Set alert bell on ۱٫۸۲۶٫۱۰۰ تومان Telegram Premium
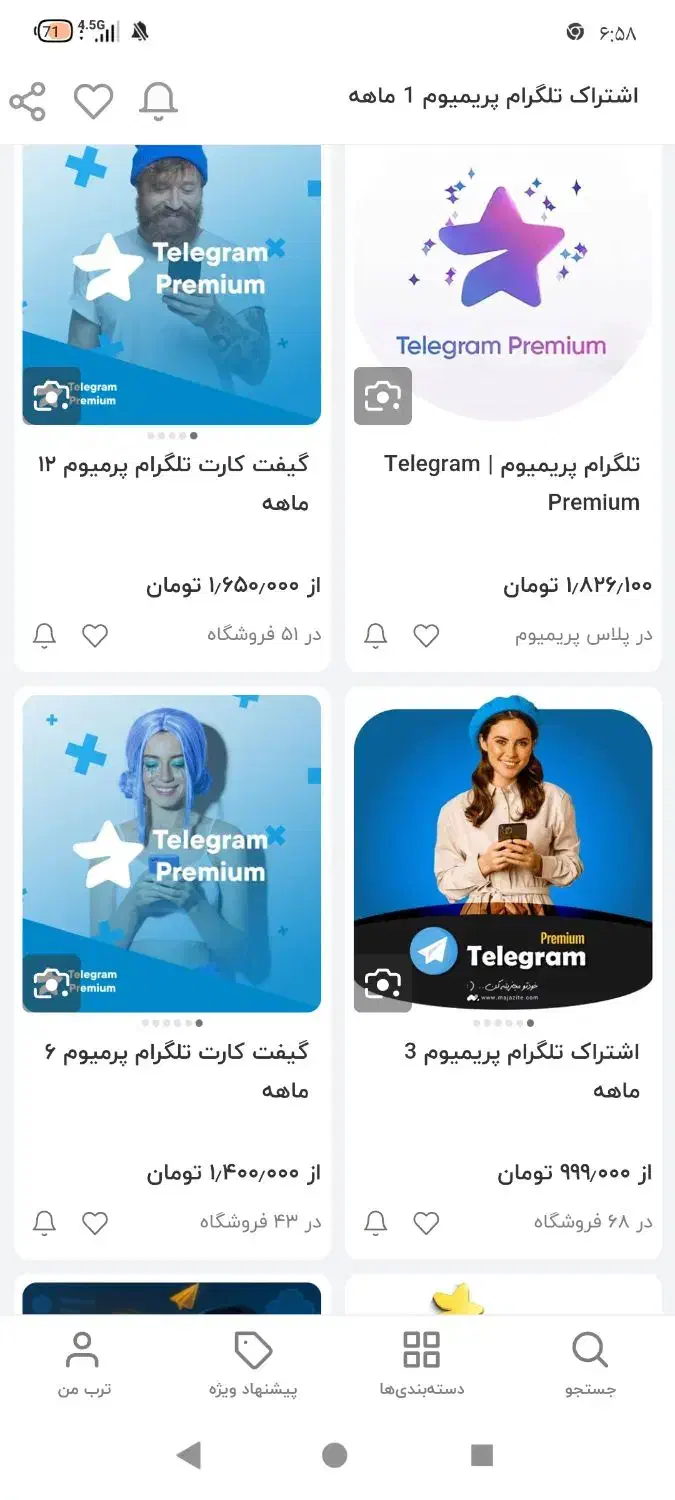Viewport: 675px width, 1500px height. click(x=376, y=635)
